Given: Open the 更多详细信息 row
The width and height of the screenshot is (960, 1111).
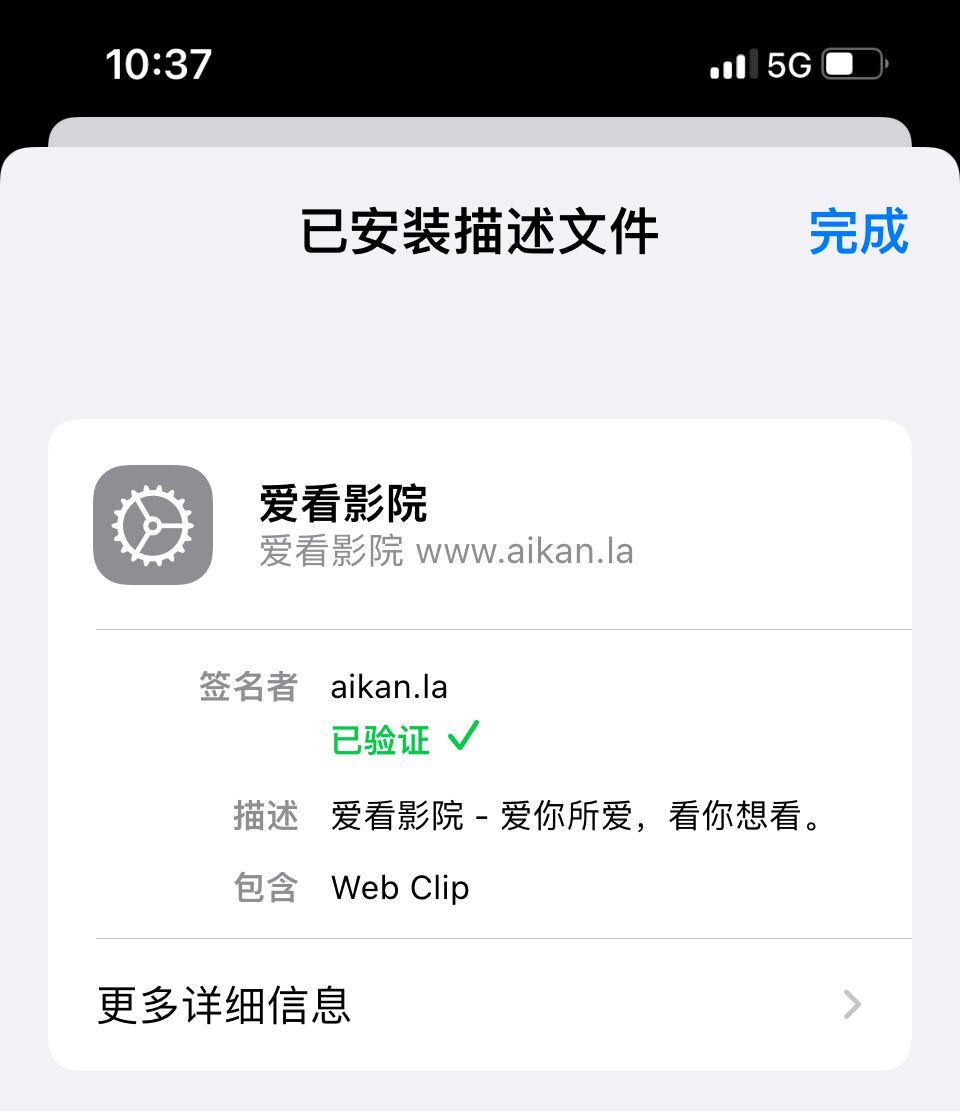Looking at the screenshot, I should click(480, 1004).
